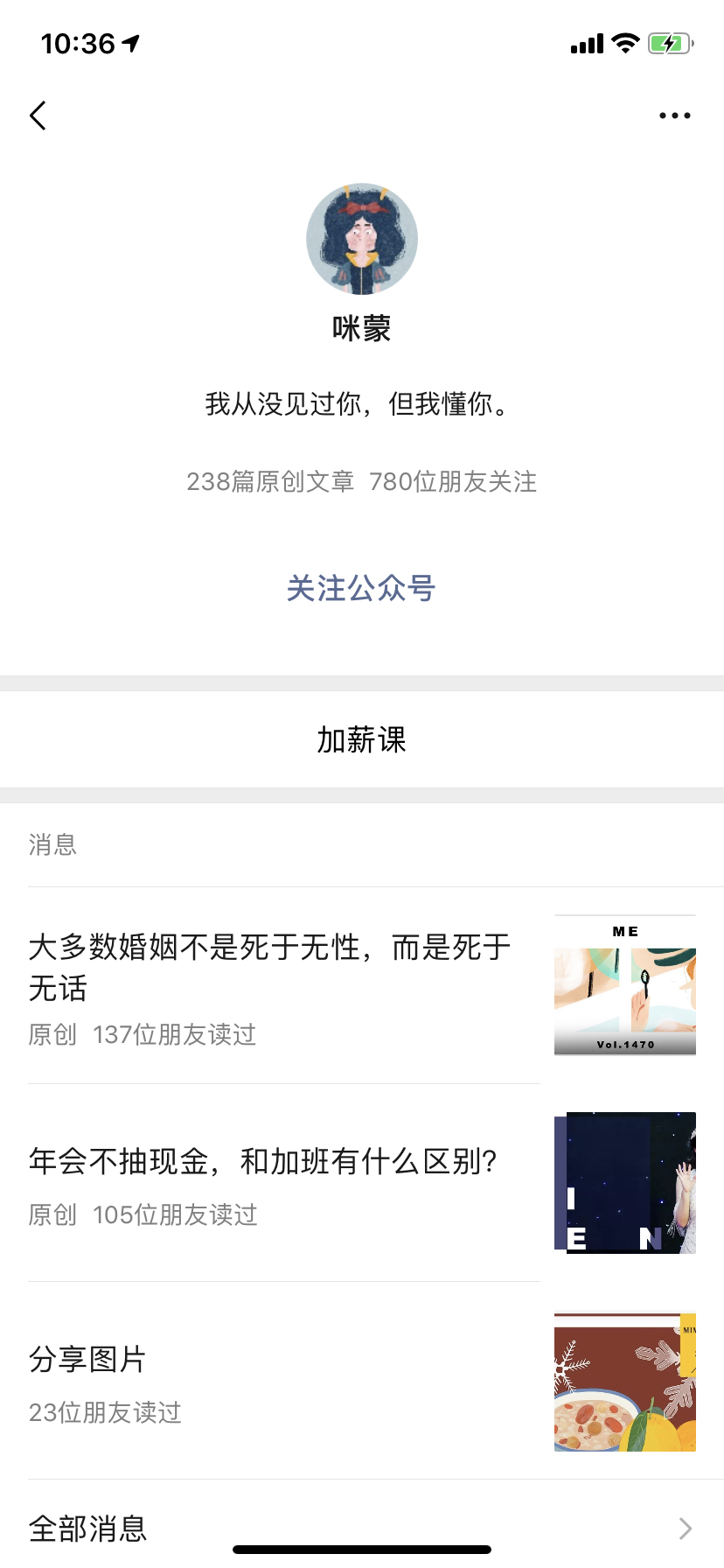This screenshot has height=1568, width=724.
Task: Tap the battery charging indicator
Action: pos(670,42)
